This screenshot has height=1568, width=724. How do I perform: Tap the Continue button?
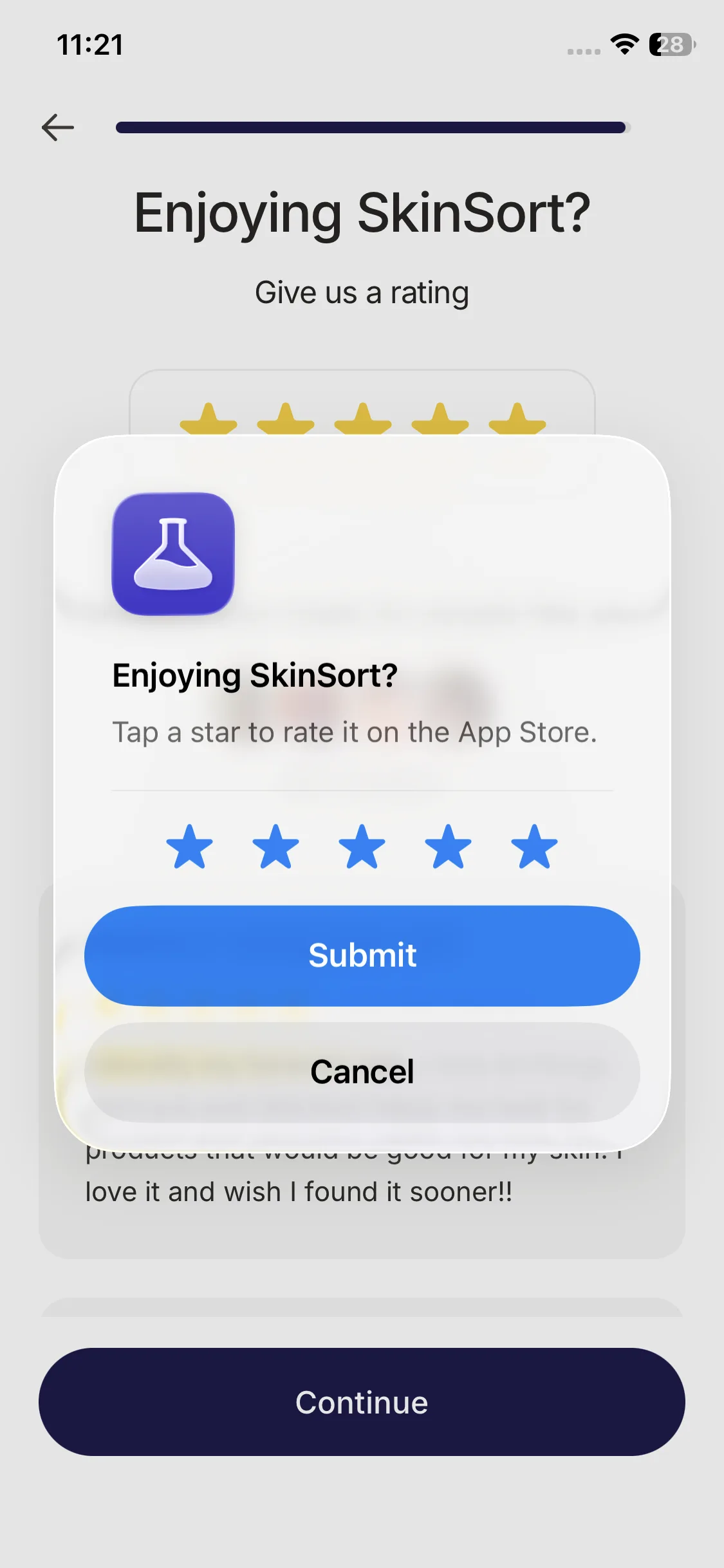(x=362, y=1402)
